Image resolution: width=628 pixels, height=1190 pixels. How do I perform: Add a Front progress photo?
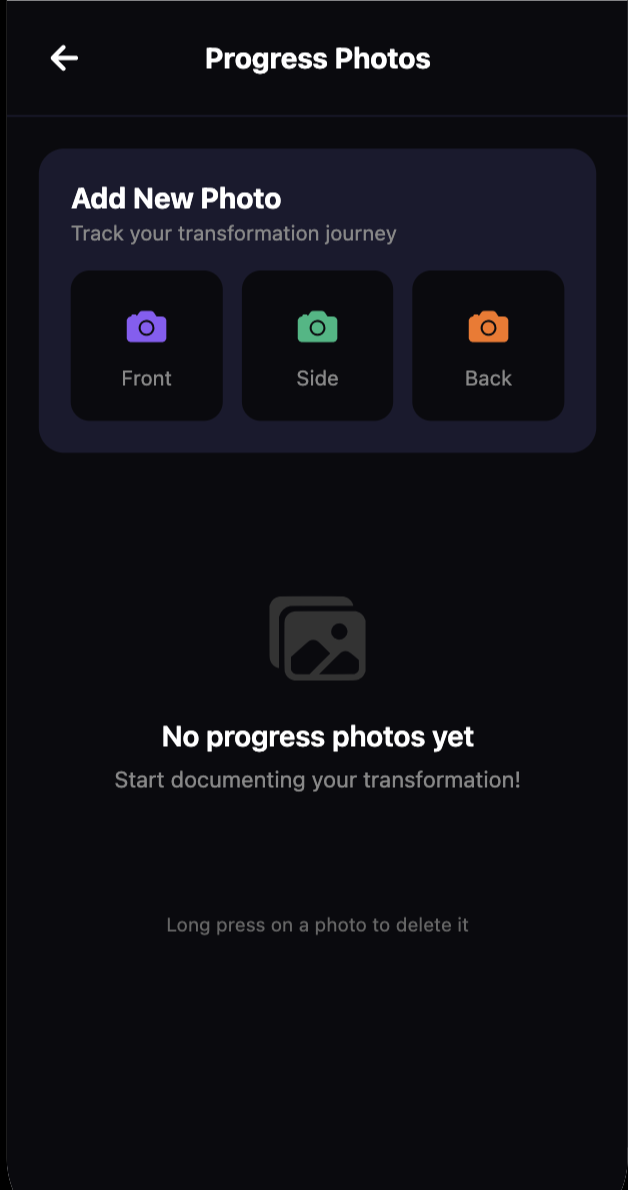pyautogui.click(x=147, y=346)
